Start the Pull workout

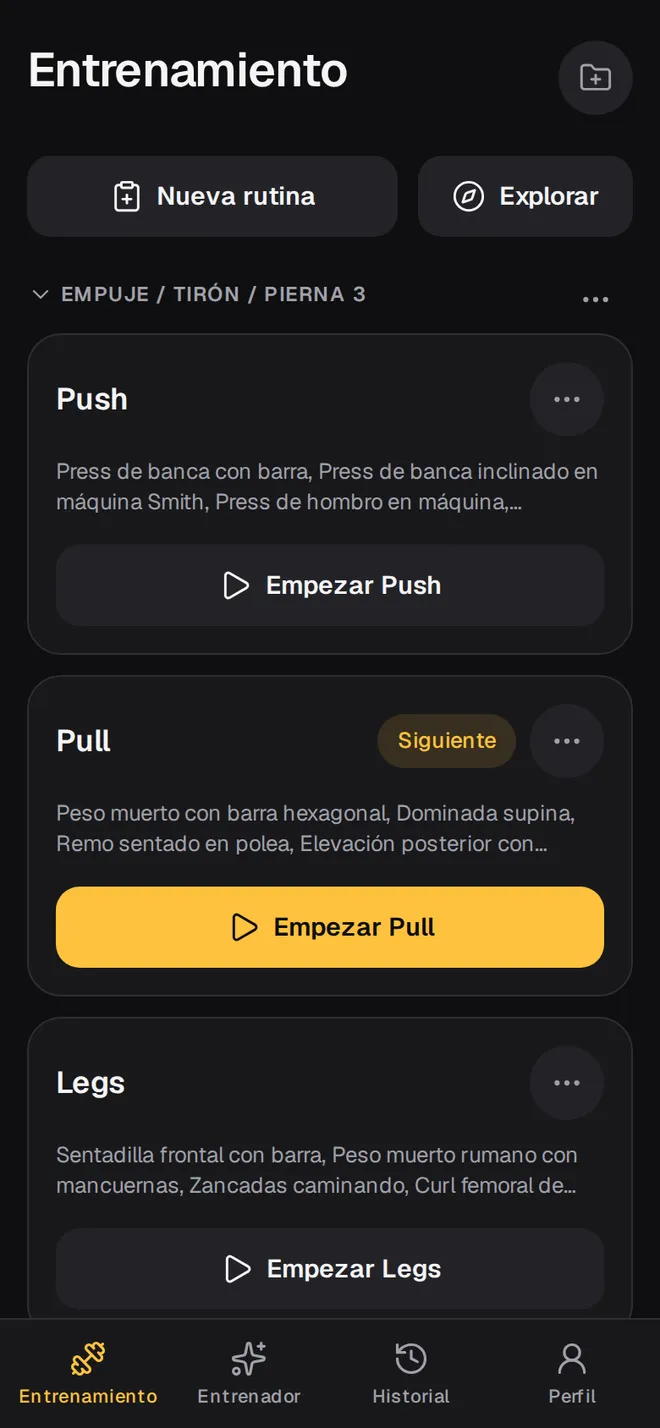click(x=330, y=927)
